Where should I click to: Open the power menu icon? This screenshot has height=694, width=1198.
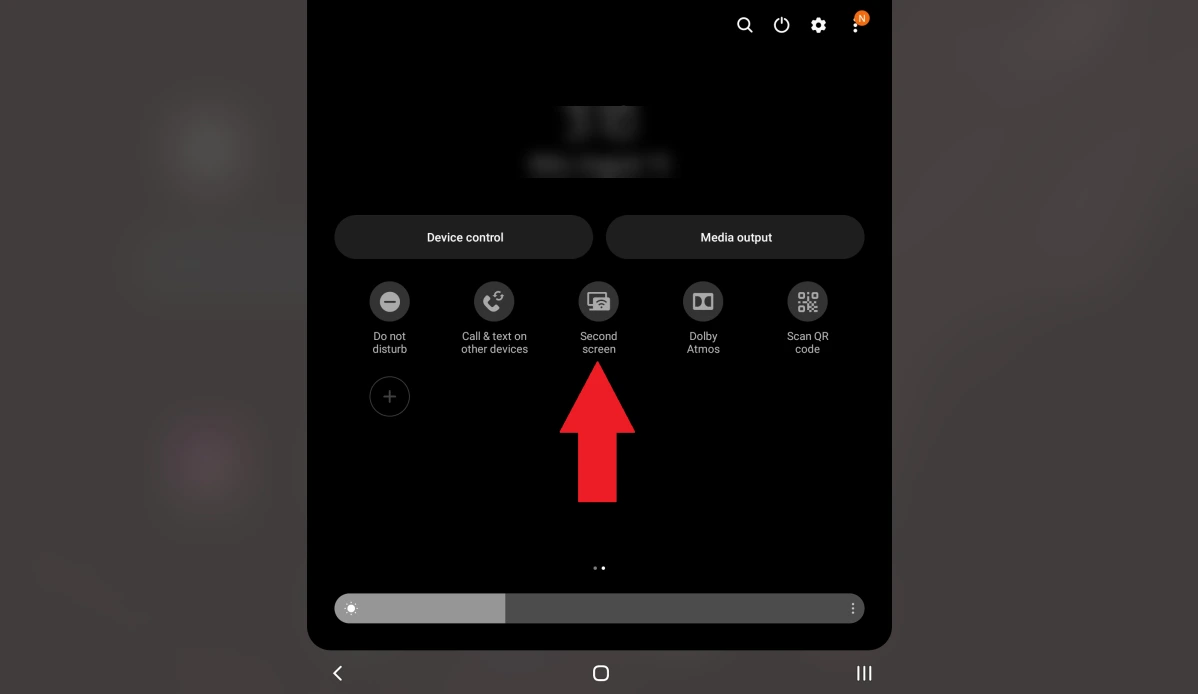(782, 25)
